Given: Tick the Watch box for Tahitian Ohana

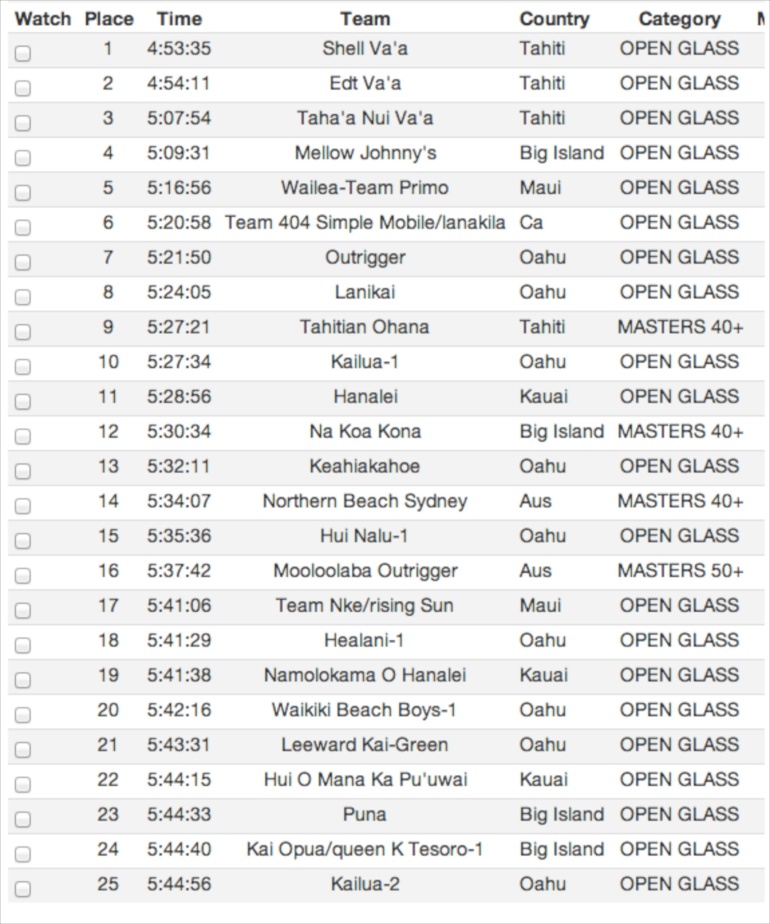Looking at the screenshot, I should pos(23,332).
